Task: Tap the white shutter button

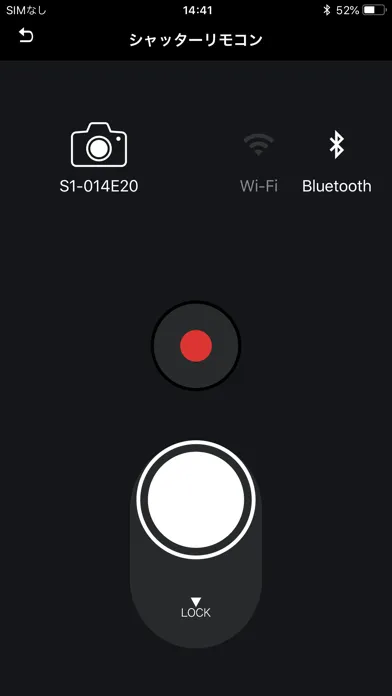Action: [196, 500]
